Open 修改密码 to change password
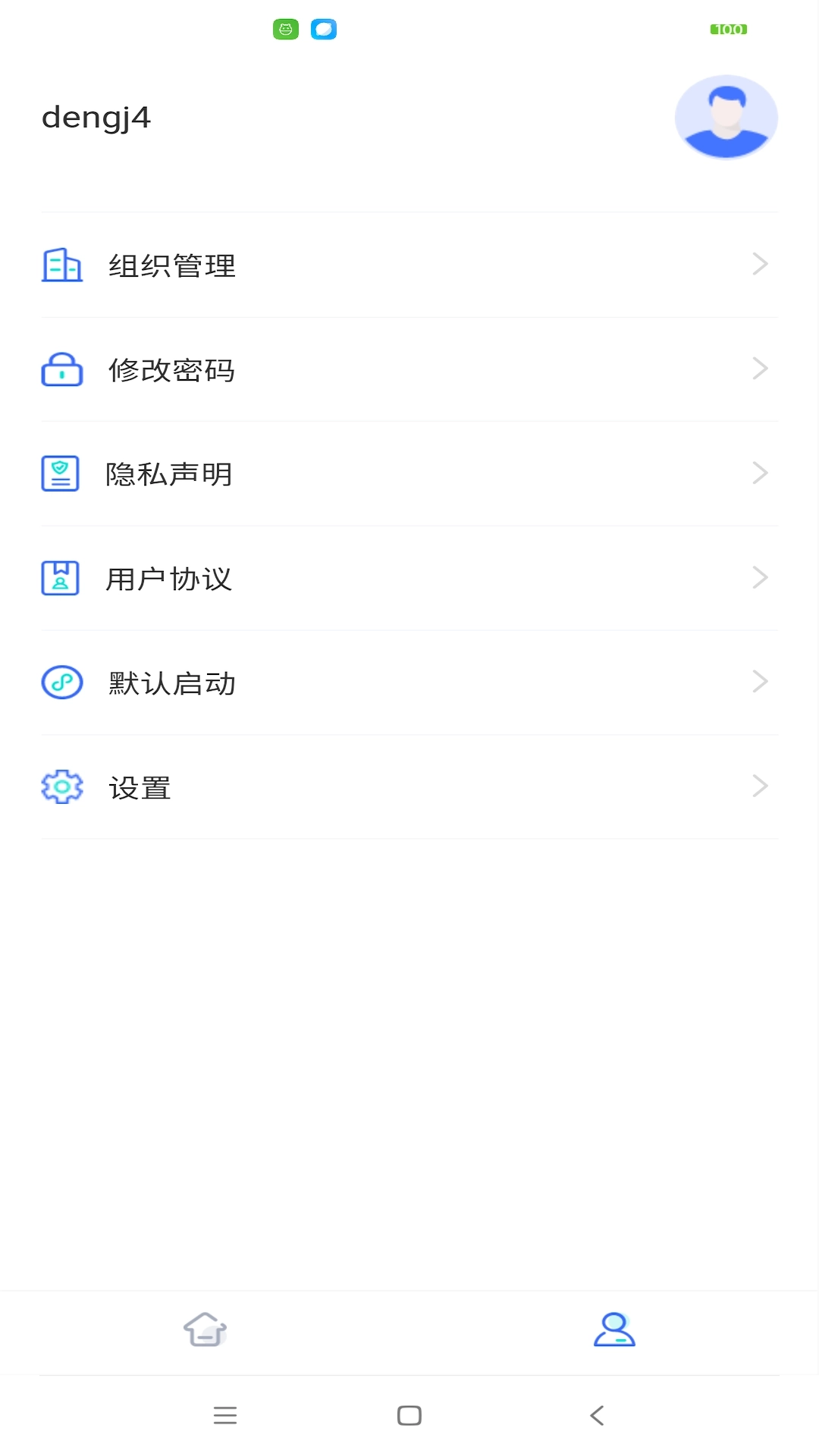819x1456 pixels. [x=172, y=372]
